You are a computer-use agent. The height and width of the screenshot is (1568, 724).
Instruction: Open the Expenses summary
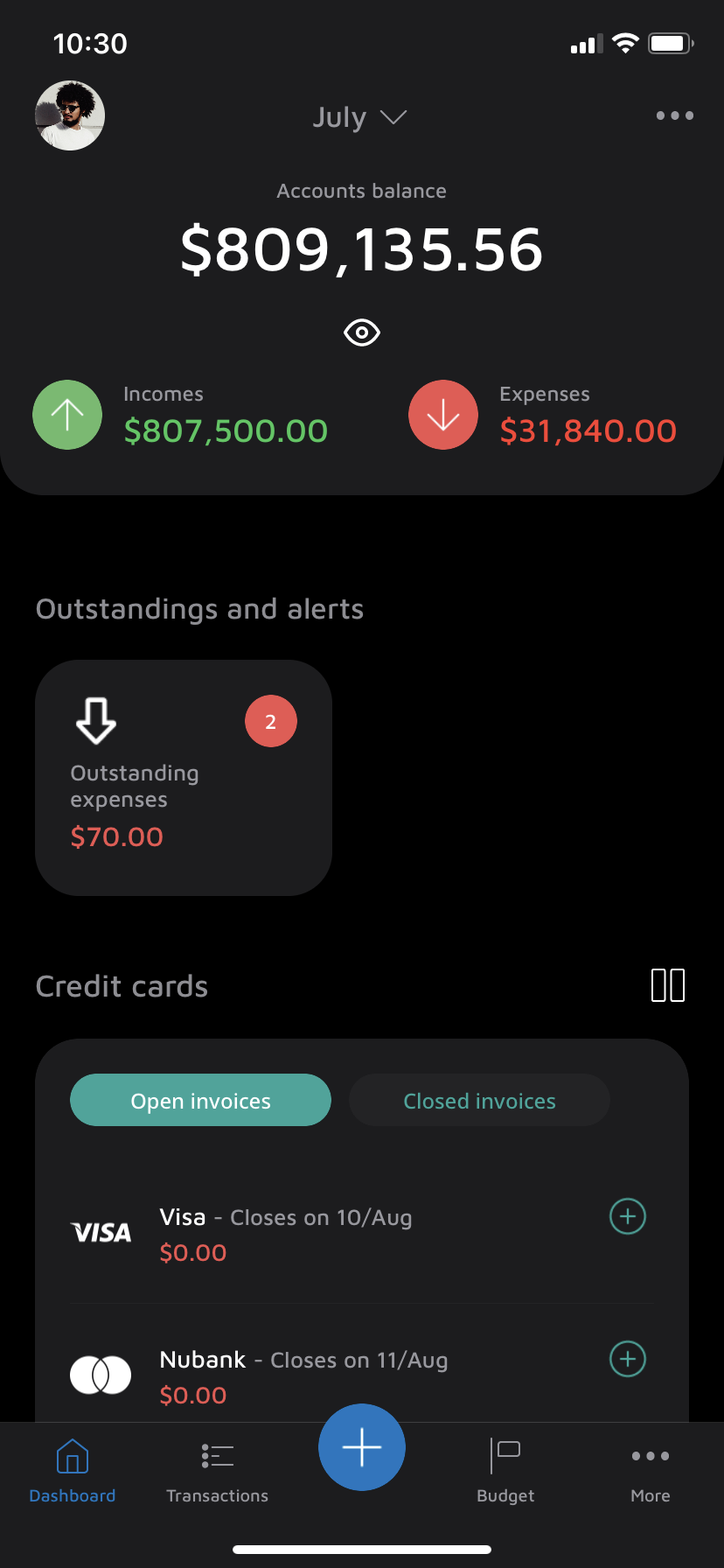(x=544, y=415)
